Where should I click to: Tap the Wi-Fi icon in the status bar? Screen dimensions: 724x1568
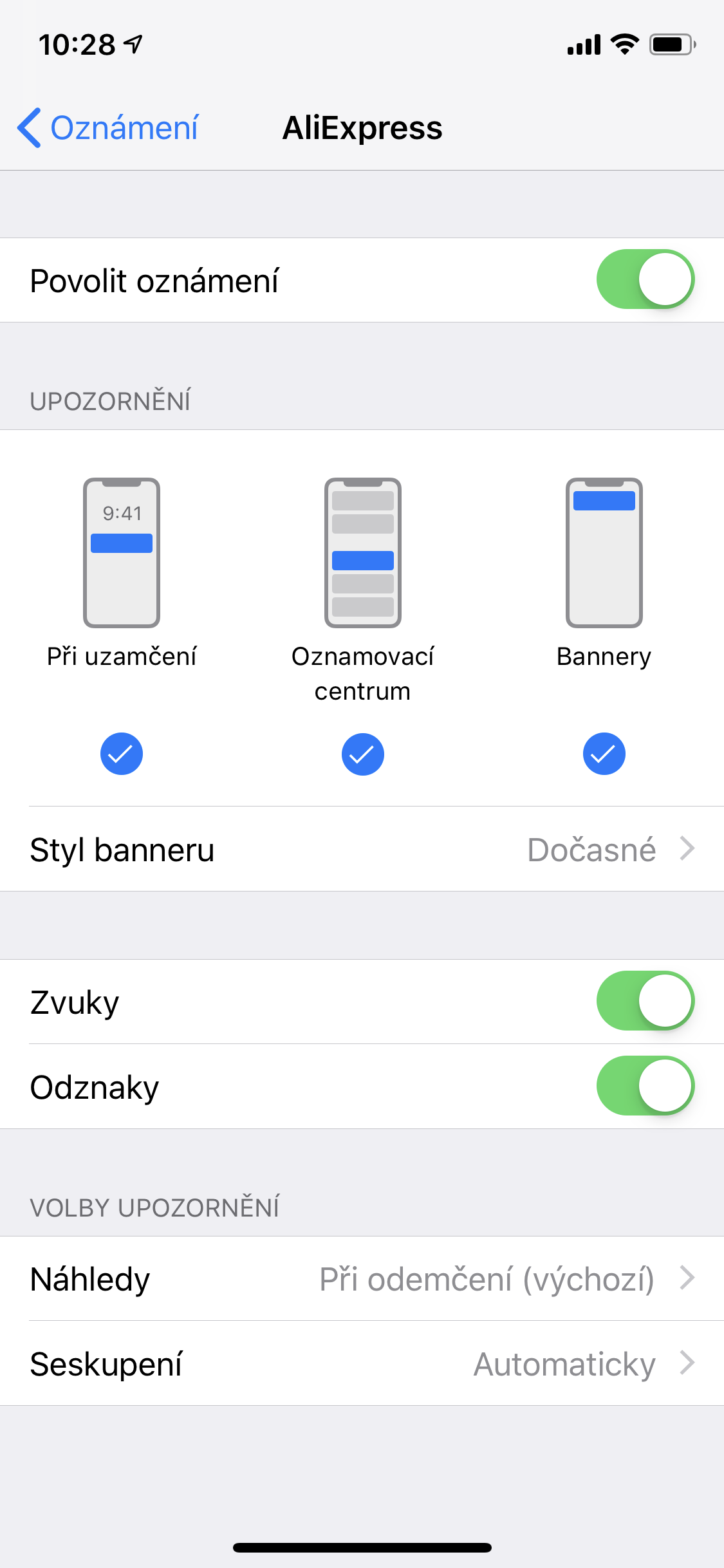click(623, 44)
